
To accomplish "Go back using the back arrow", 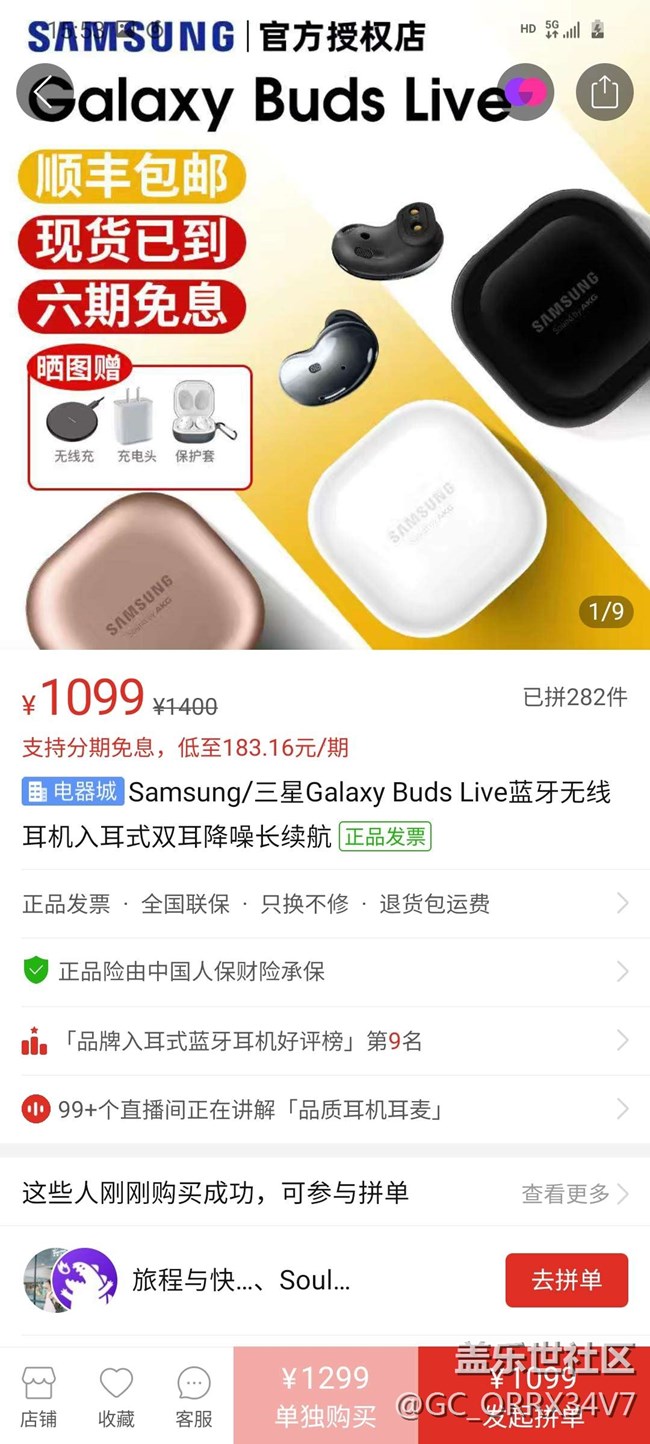I will tap(44, 93).
